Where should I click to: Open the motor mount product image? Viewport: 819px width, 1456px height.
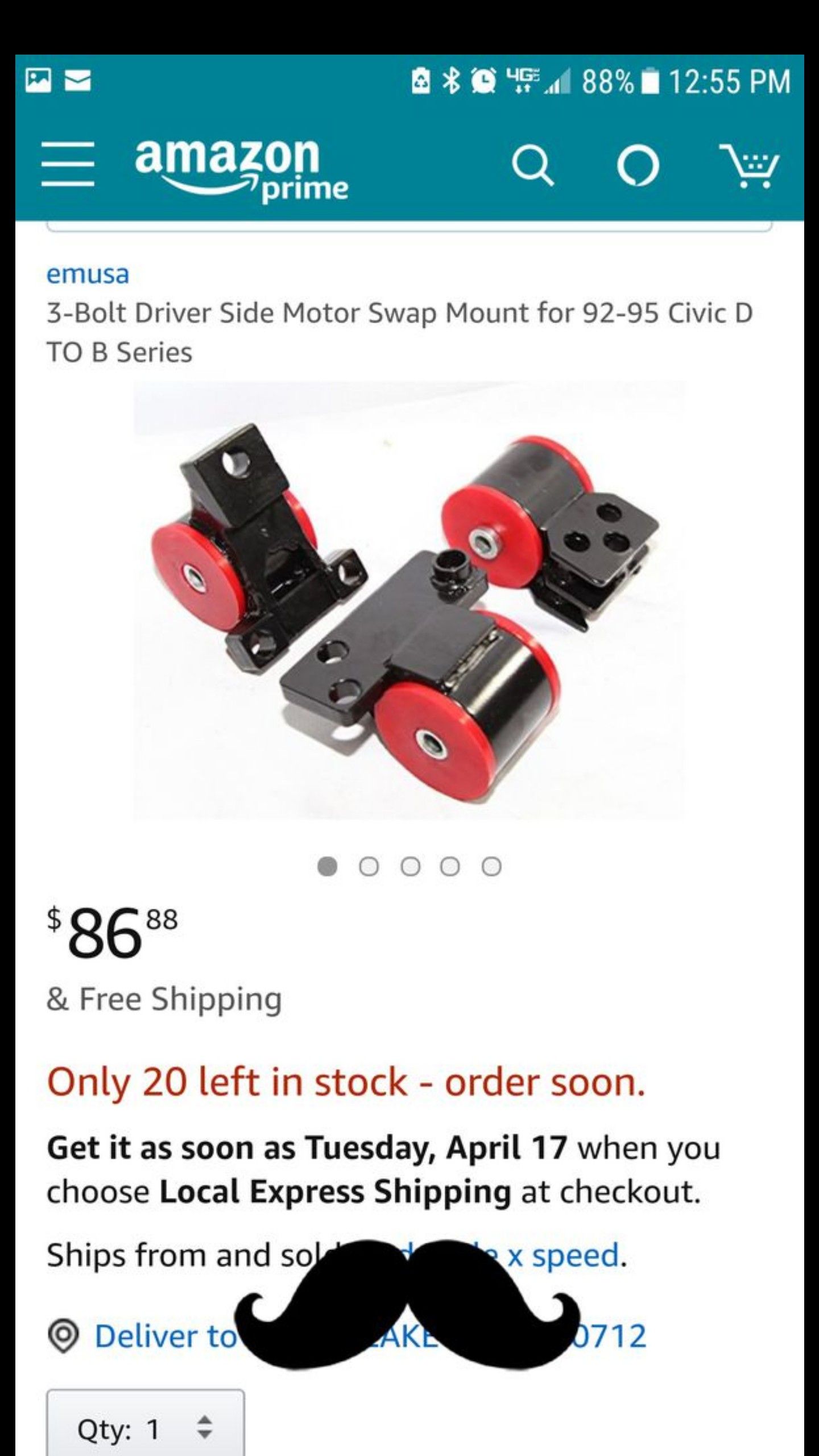[409, 600]
